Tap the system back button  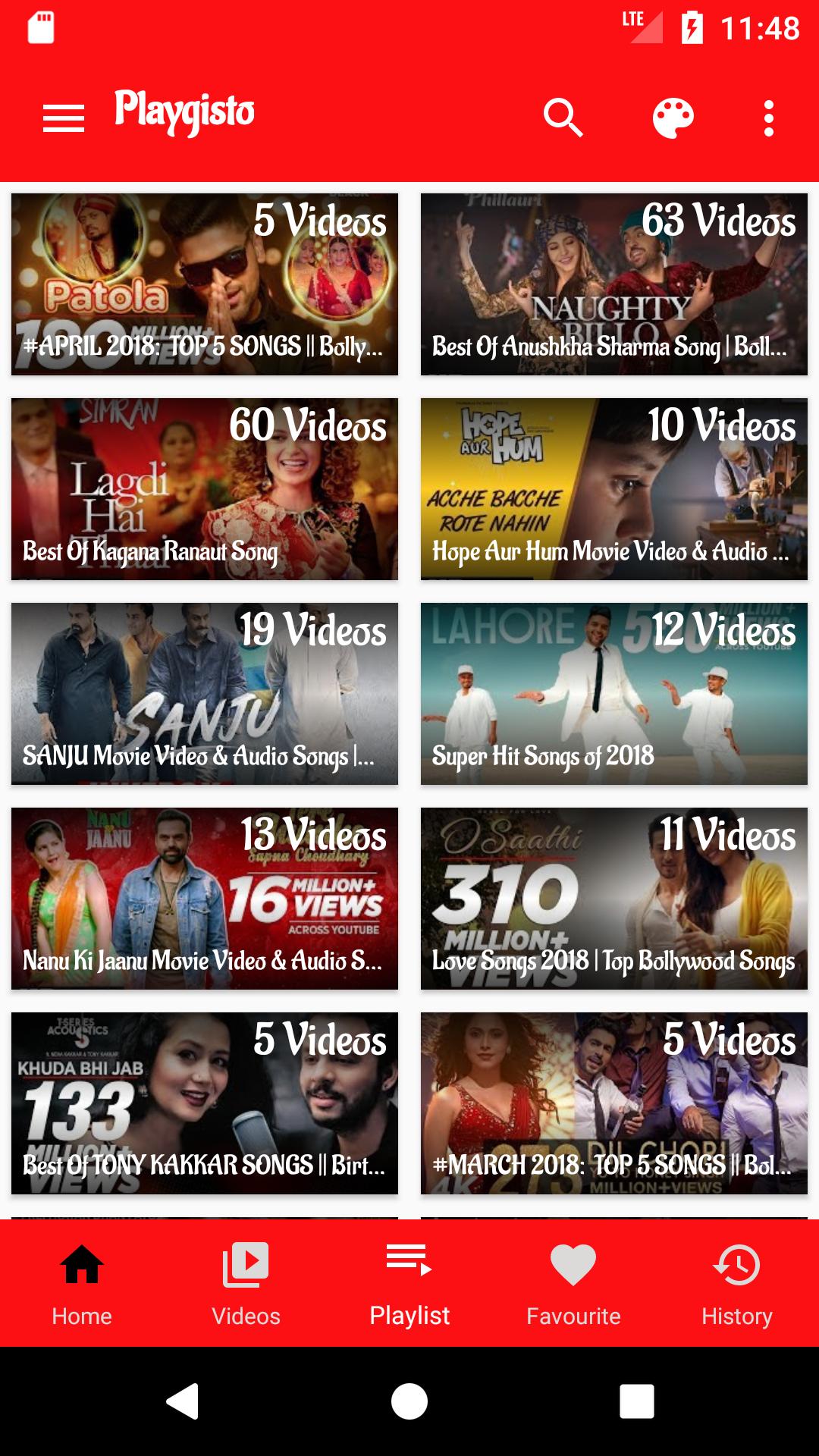pos(183,1401)
